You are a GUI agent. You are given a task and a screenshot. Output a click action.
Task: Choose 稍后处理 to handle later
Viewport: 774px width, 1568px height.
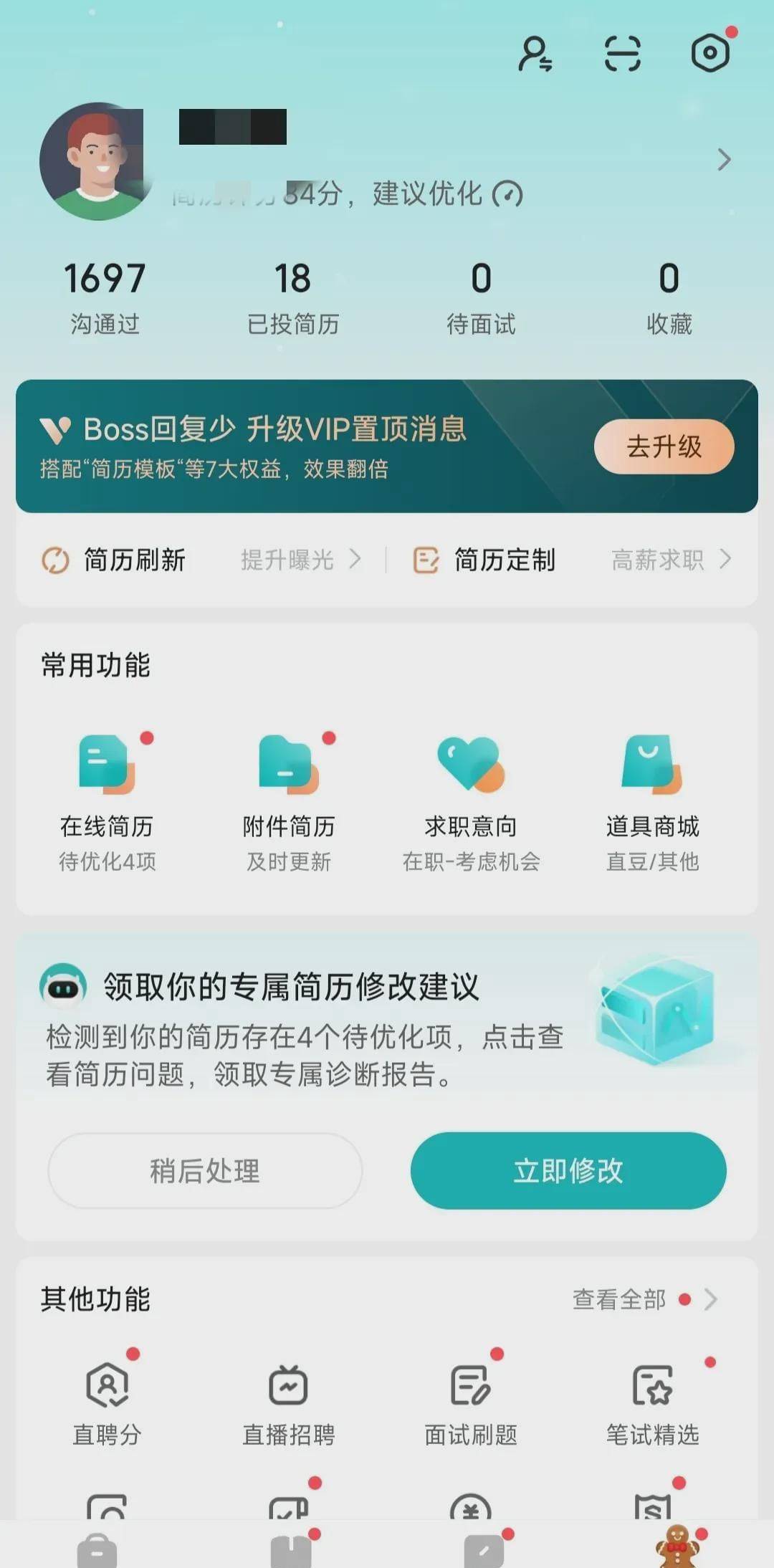point(205,1171)
